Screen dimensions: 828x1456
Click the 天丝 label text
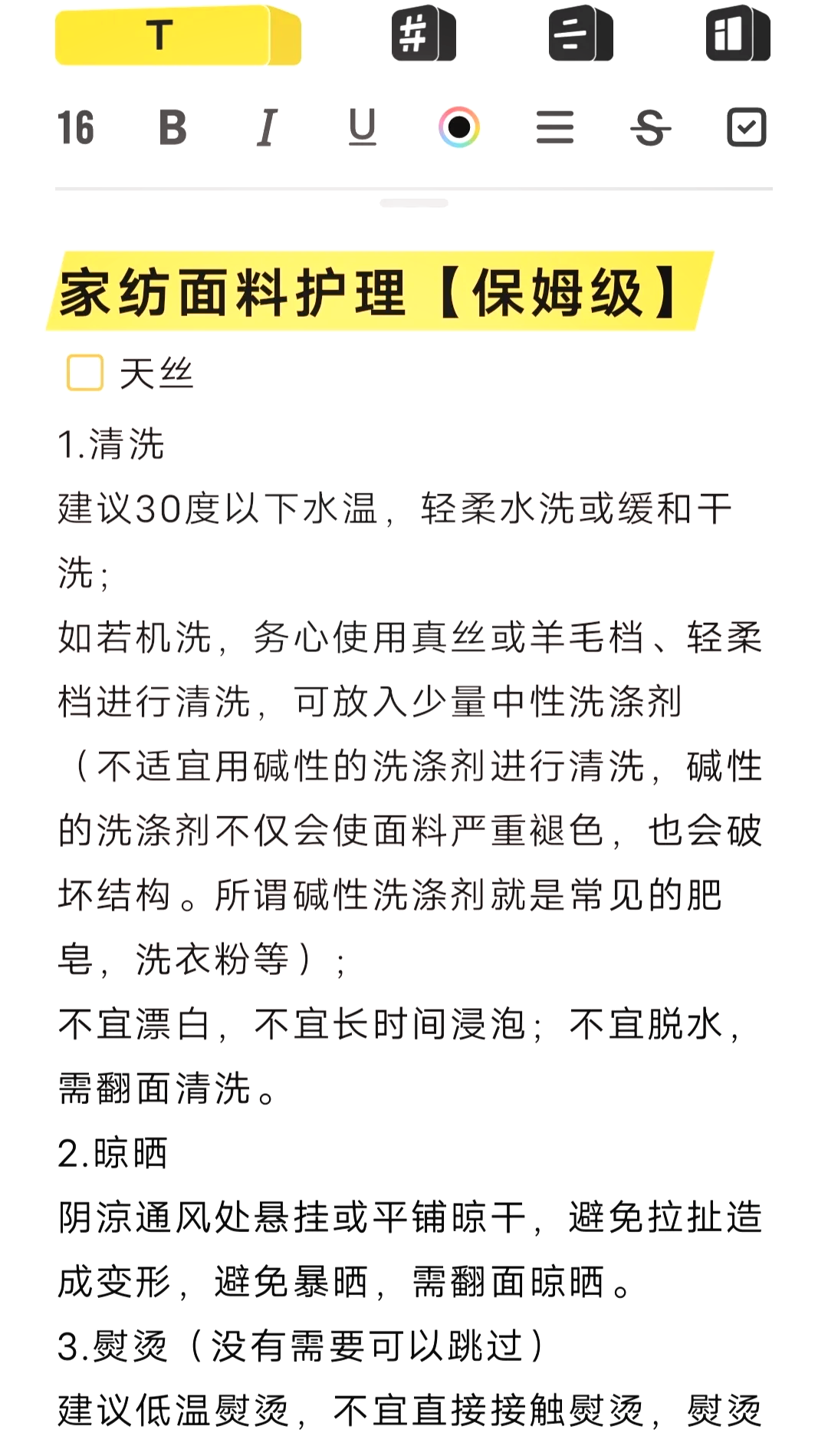(156, 371)
